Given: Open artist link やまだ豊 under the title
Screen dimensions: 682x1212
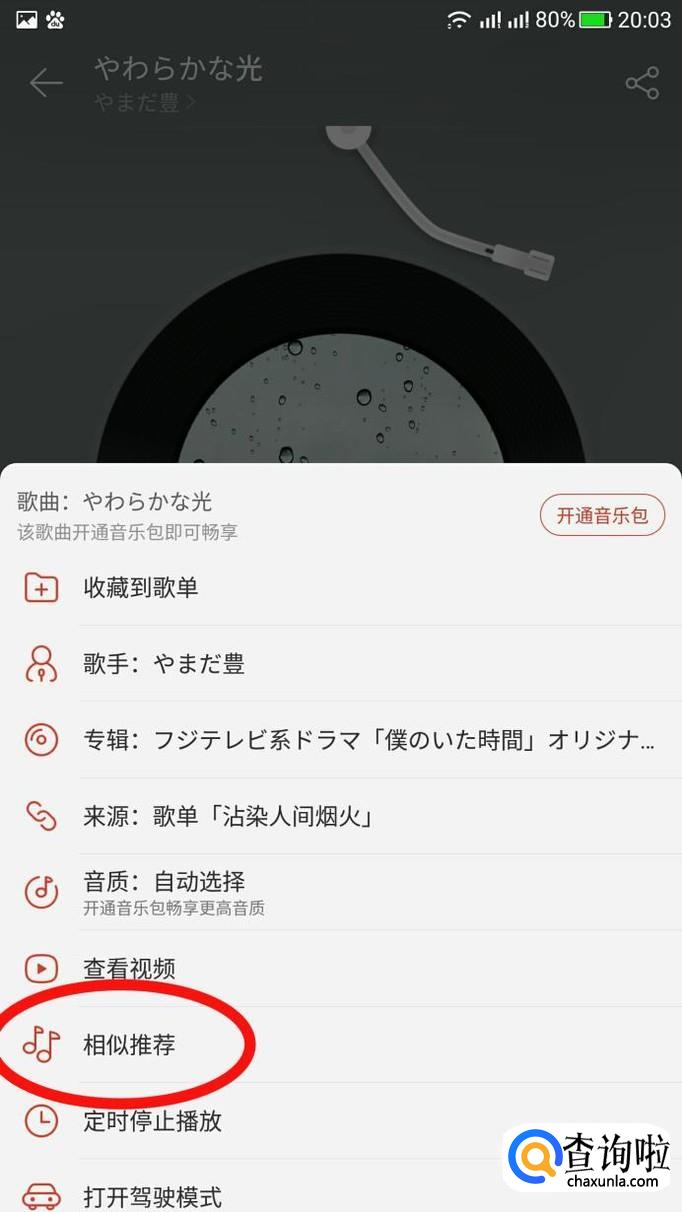Looking at the screenshot, I should [x=145, y=102].
